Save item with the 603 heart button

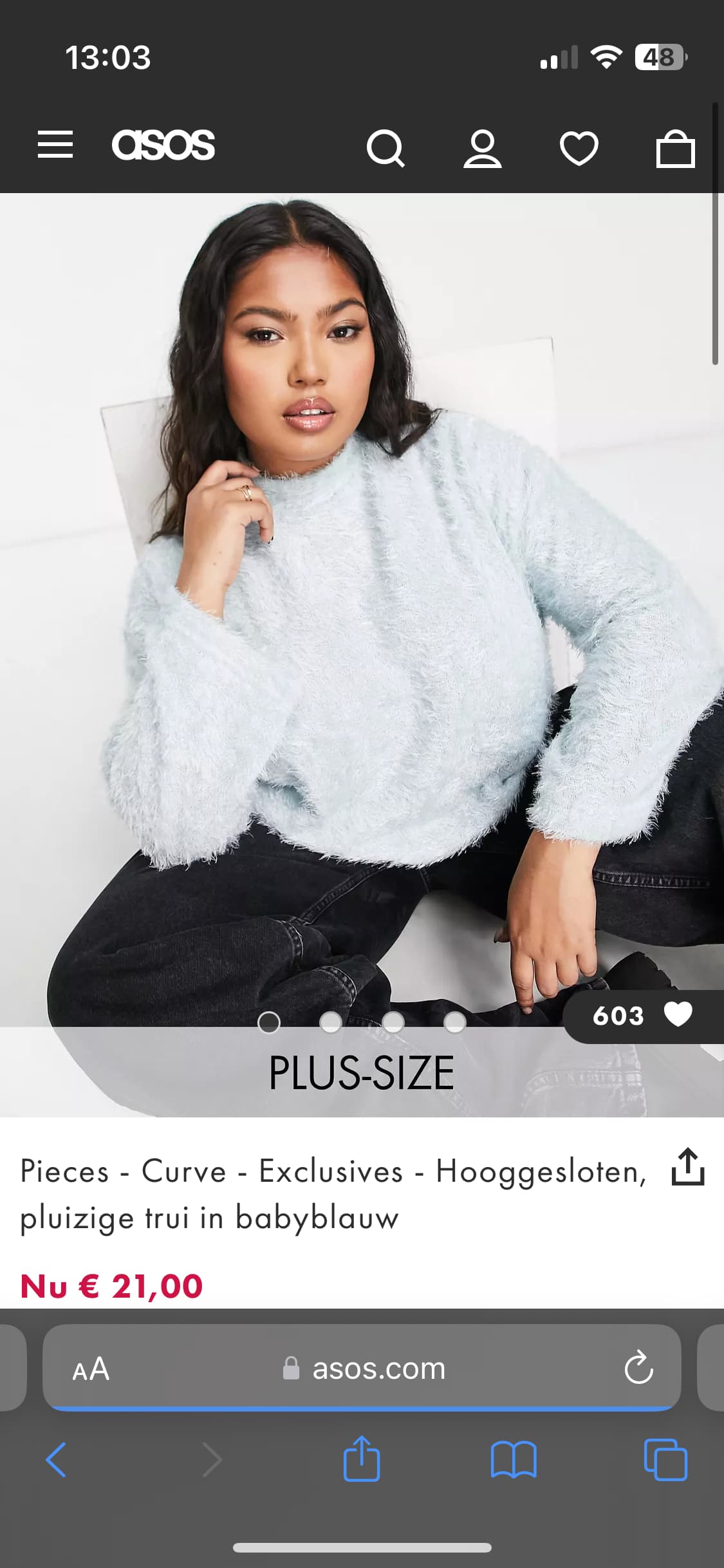coord(644,1016)
